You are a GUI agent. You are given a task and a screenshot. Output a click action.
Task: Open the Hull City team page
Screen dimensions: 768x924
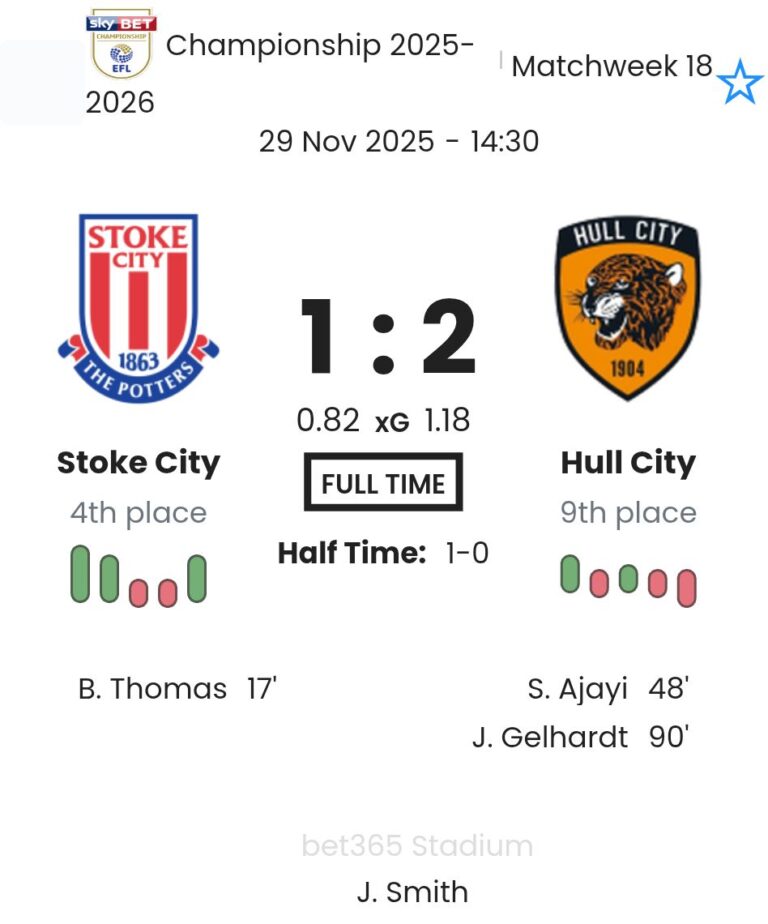pyautogui.click(x=628, y=463)
